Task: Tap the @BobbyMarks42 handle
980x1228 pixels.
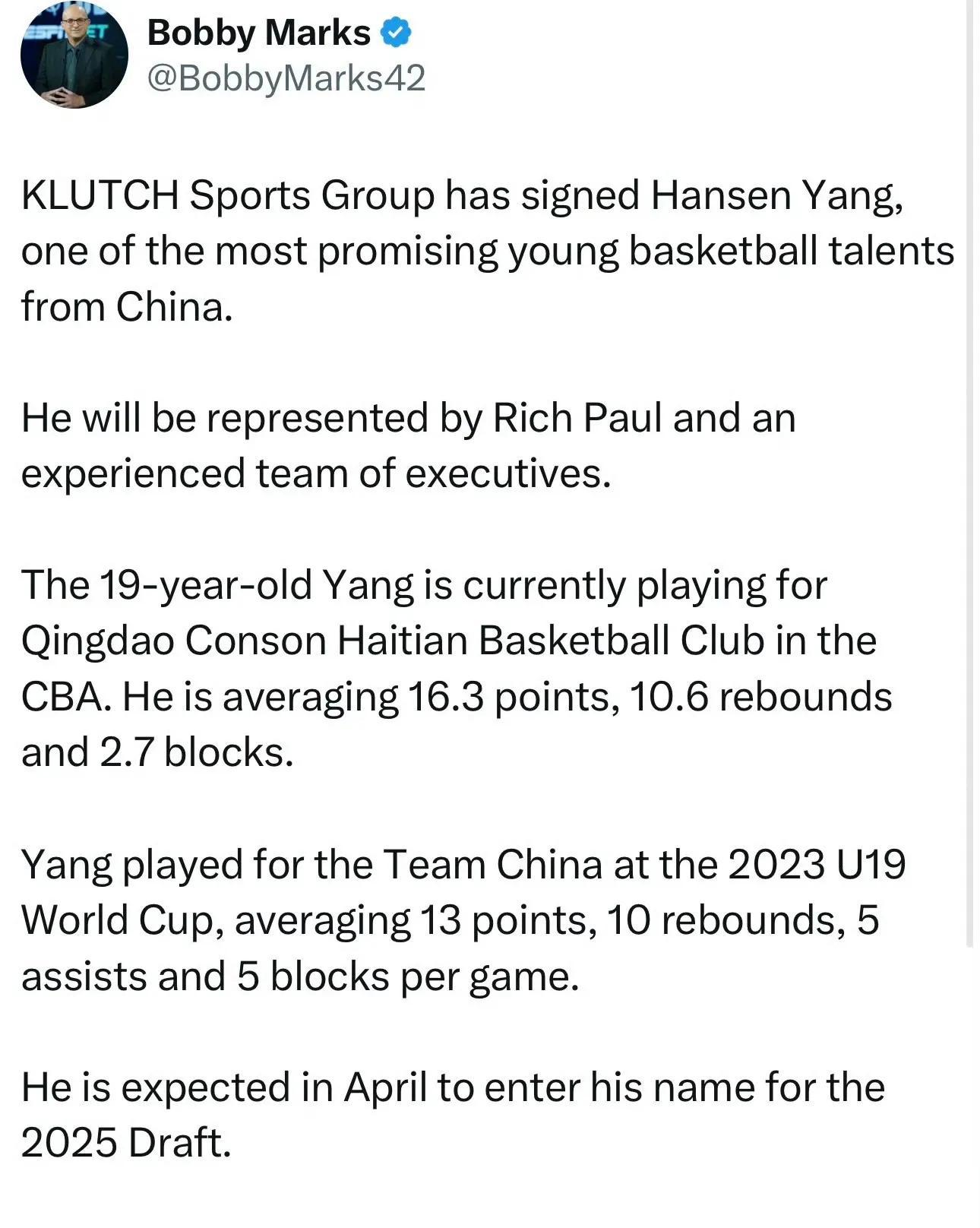Action: coord(286,78)
